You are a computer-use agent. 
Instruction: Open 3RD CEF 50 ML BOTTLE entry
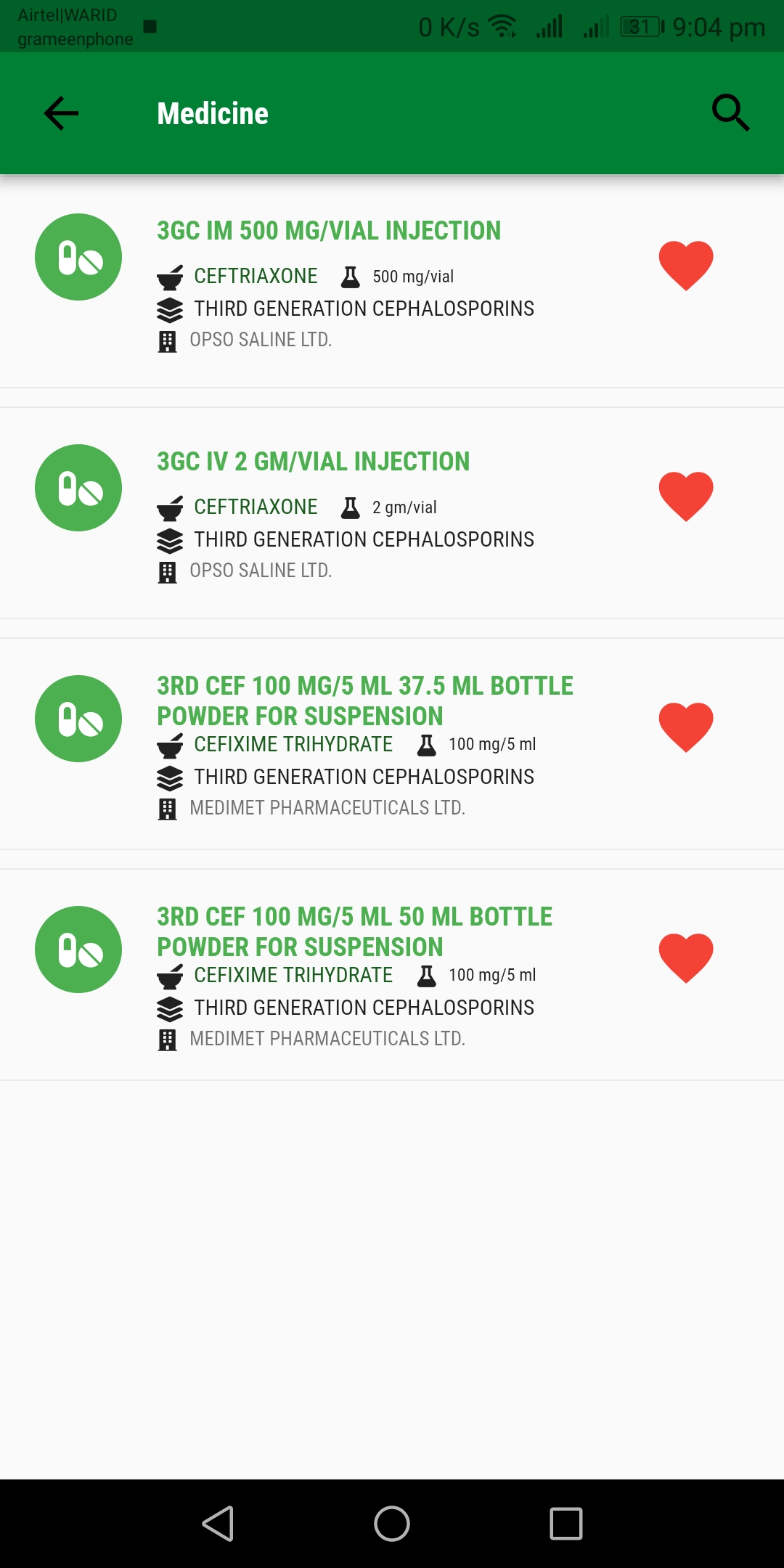(354, 931)
